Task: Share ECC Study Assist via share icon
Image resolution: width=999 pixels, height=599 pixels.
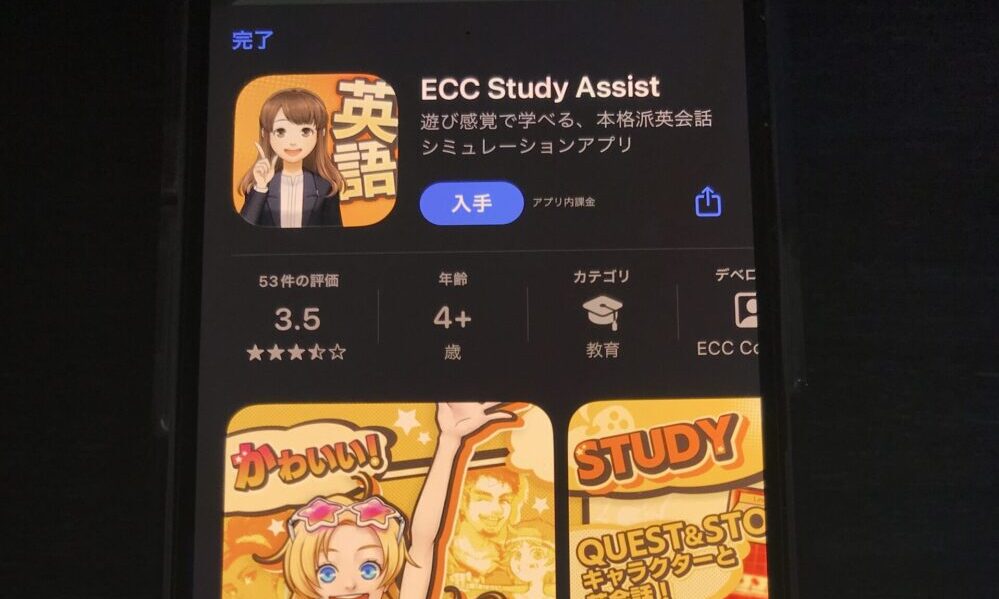Action: pyautogui.click(x=707, y=202)
